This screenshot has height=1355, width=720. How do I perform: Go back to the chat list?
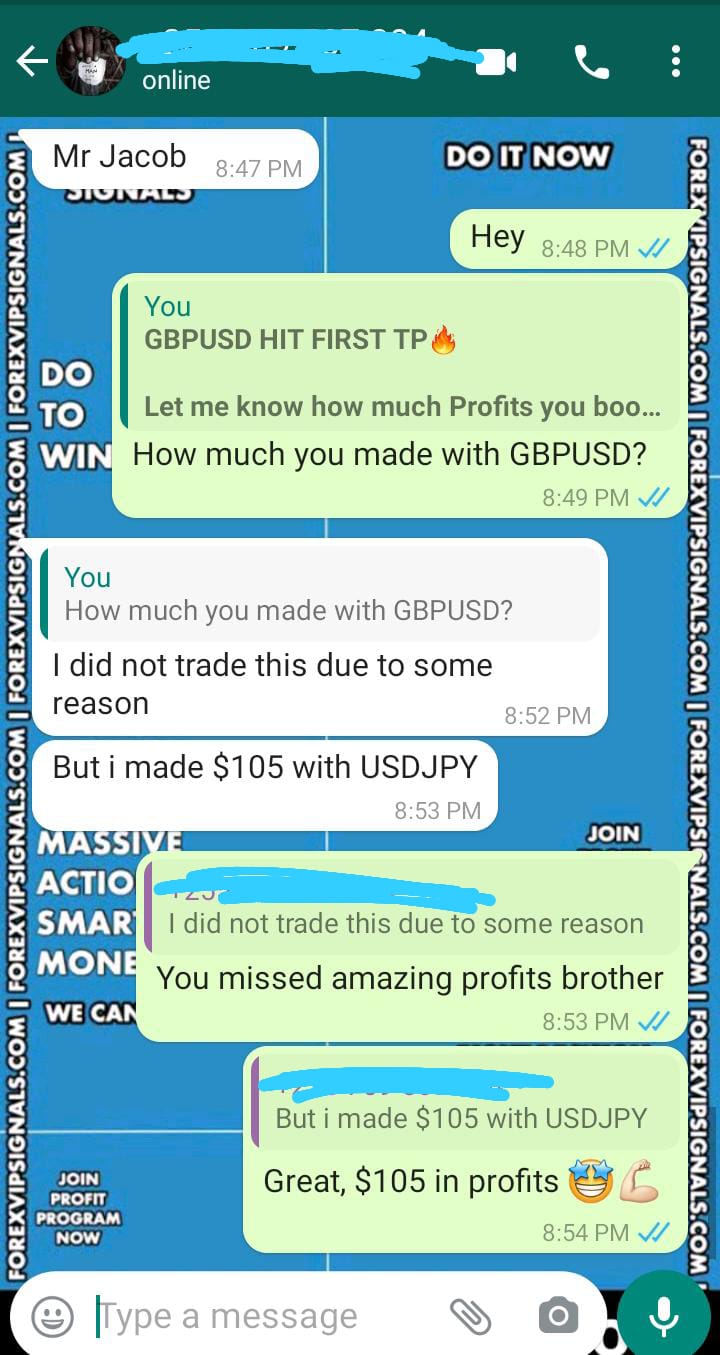click(32, 62)
